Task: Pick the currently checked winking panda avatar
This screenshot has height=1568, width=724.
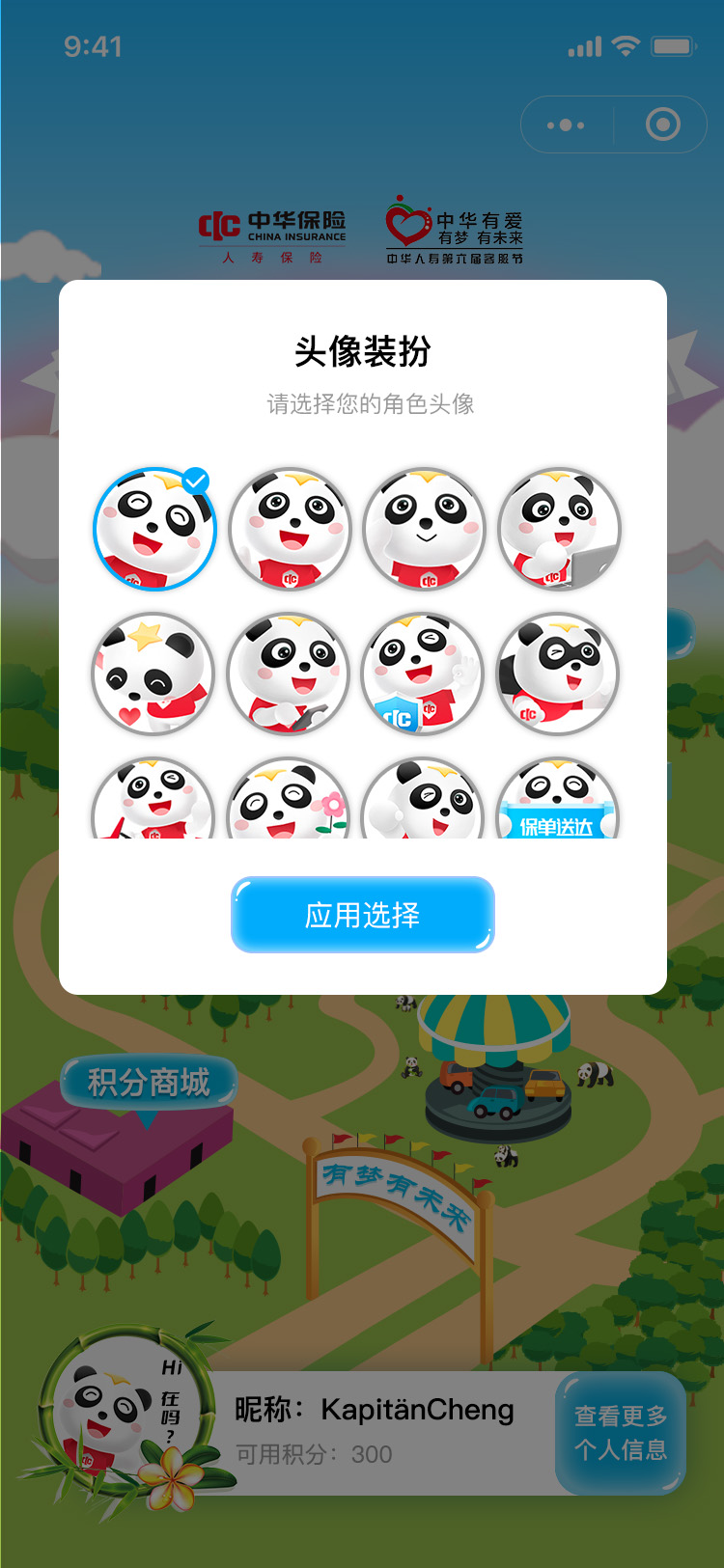Action: click(x=154, y=530)
